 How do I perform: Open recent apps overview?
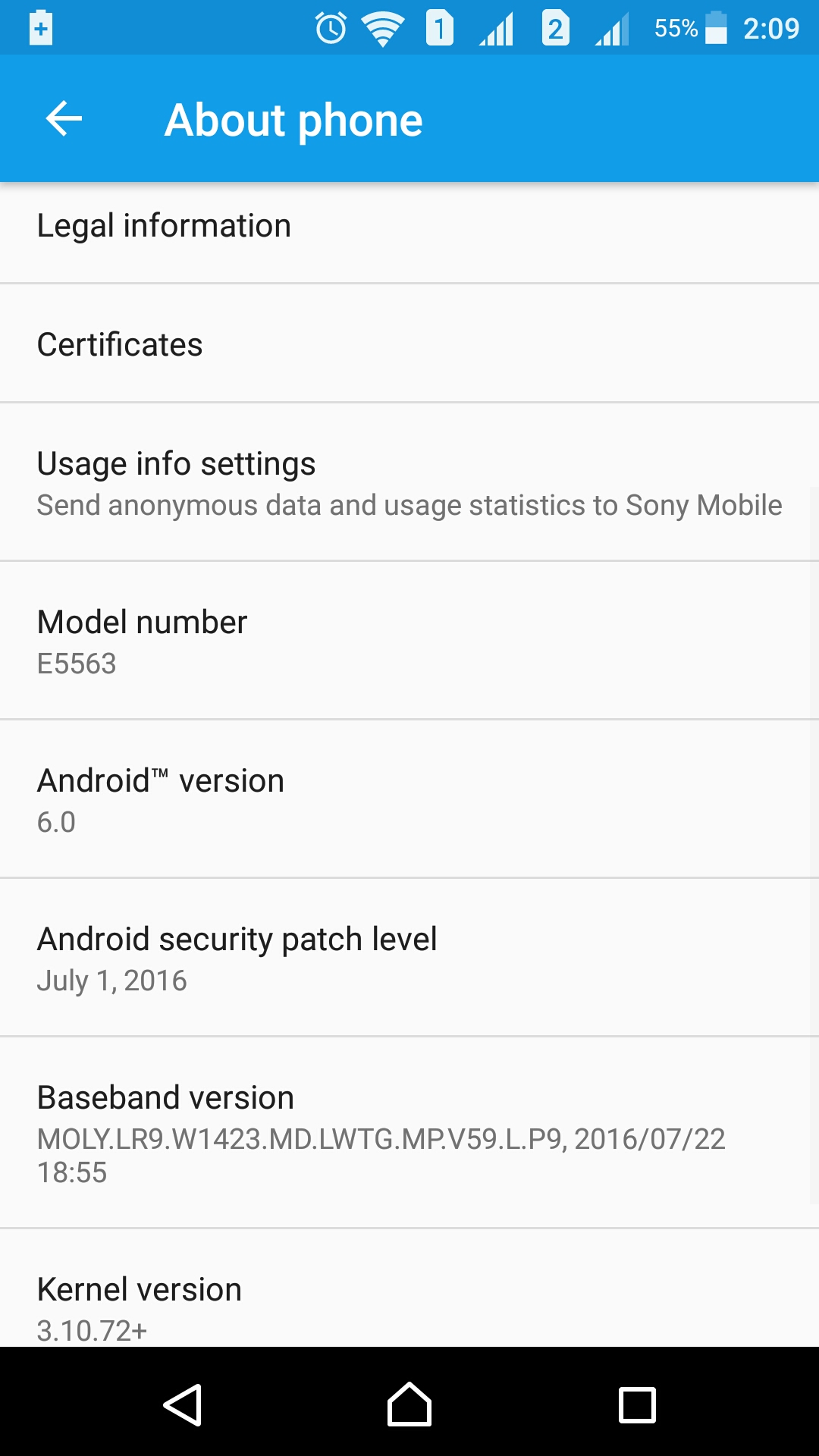(x=637, y=1404)
